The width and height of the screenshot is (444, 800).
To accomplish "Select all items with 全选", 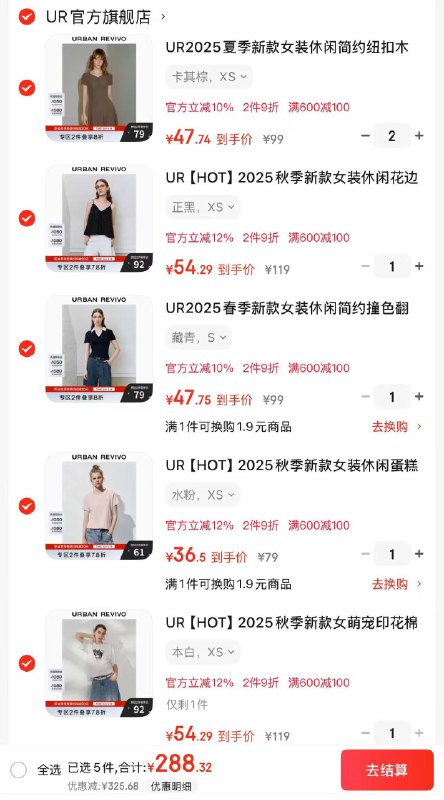I will coord(36,770).
